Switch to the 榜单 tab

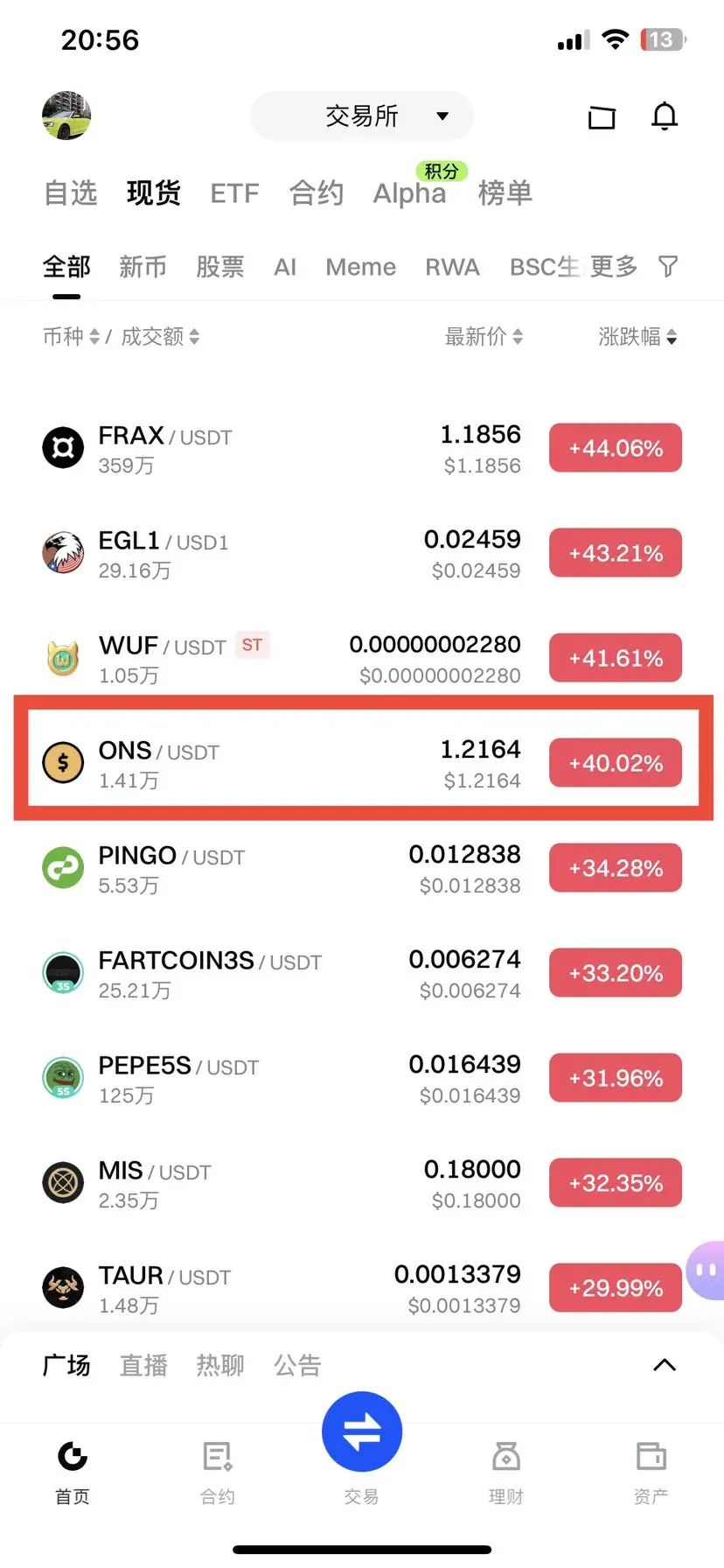click(x=505, y=192)
